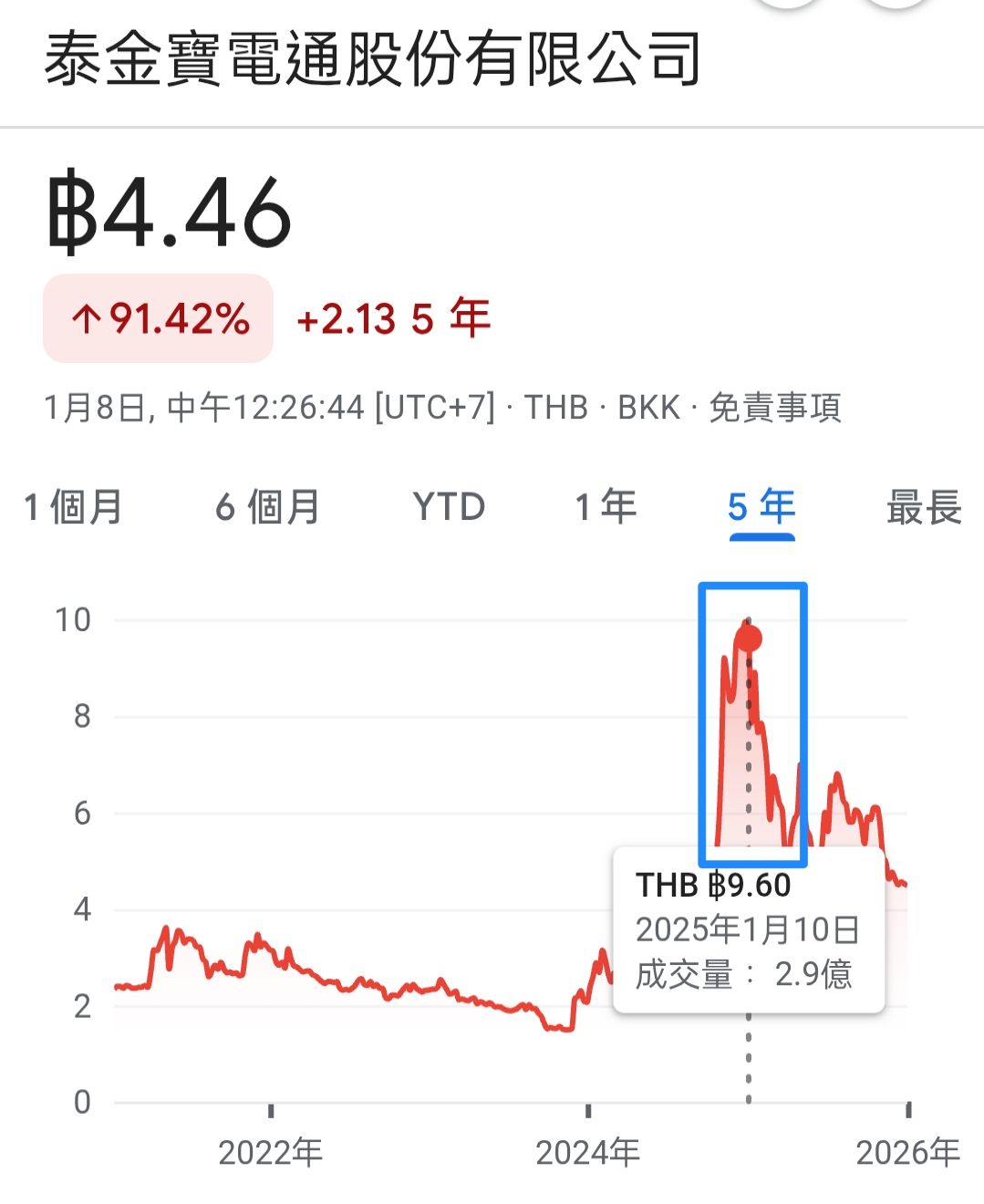Switch to the 1個月 time range
This screenshot has width=984, height=1204.
[73, 507]
